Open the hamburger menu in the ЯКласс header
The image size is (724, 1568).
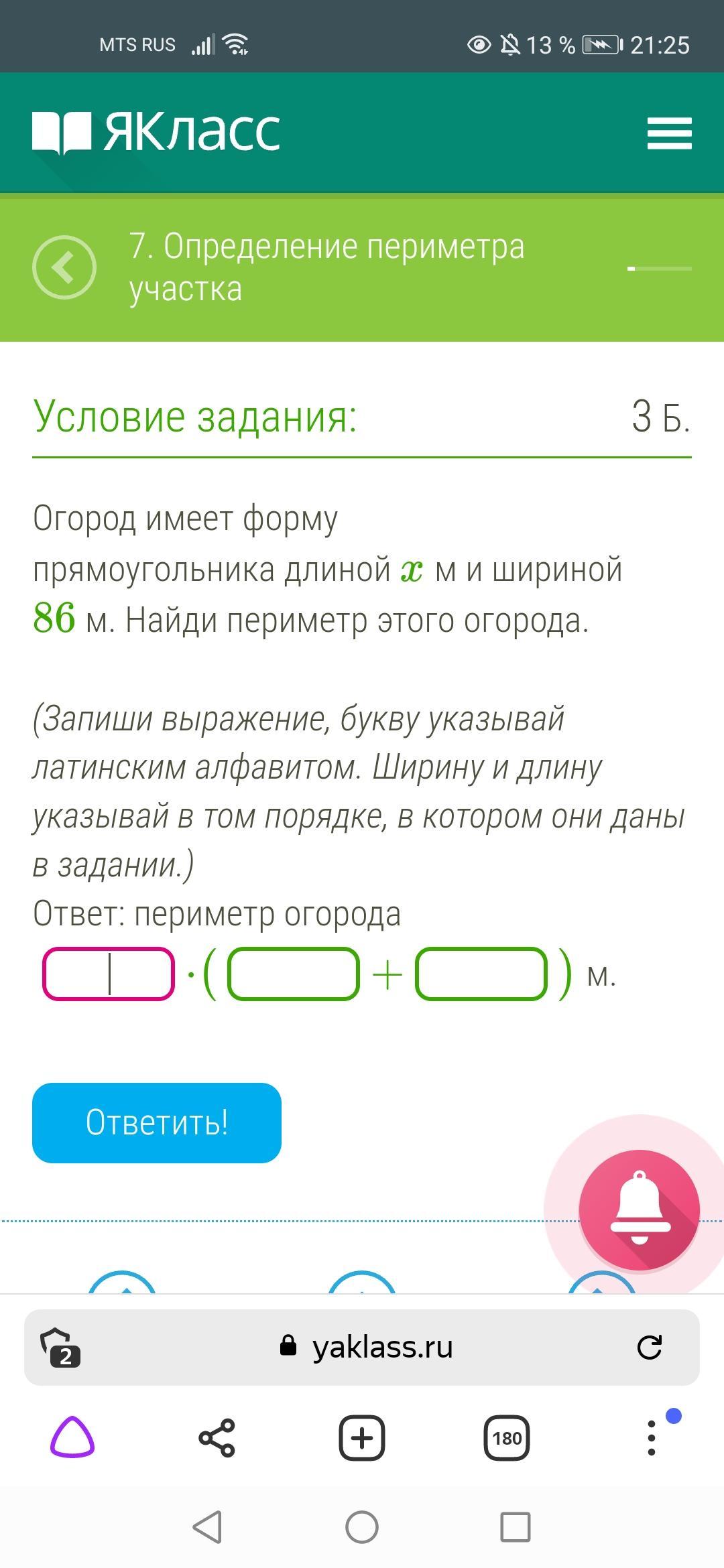(x=669, y=133)
